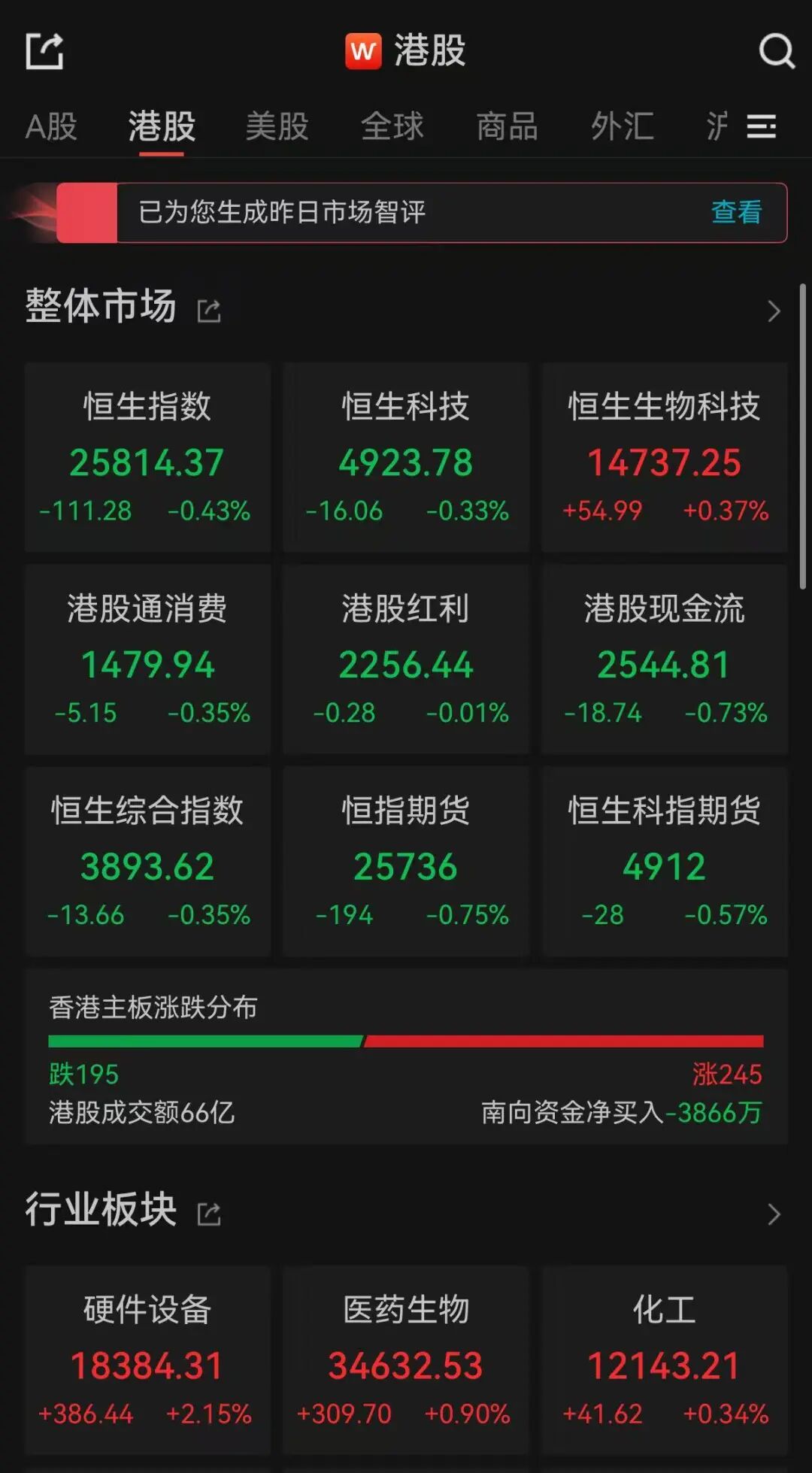Open the 商品 tab
This screenshot has height=1473, width=812.
pos(507,126)
